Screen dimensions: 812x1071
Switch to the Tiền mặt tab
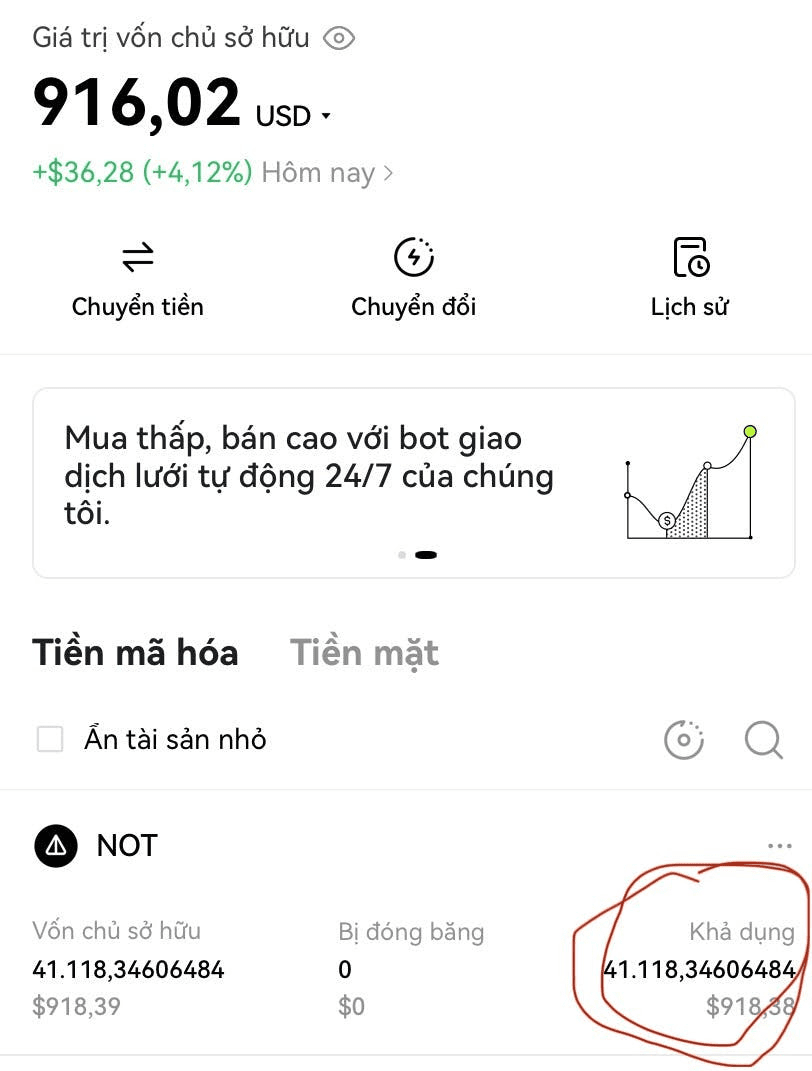point(364,653)
